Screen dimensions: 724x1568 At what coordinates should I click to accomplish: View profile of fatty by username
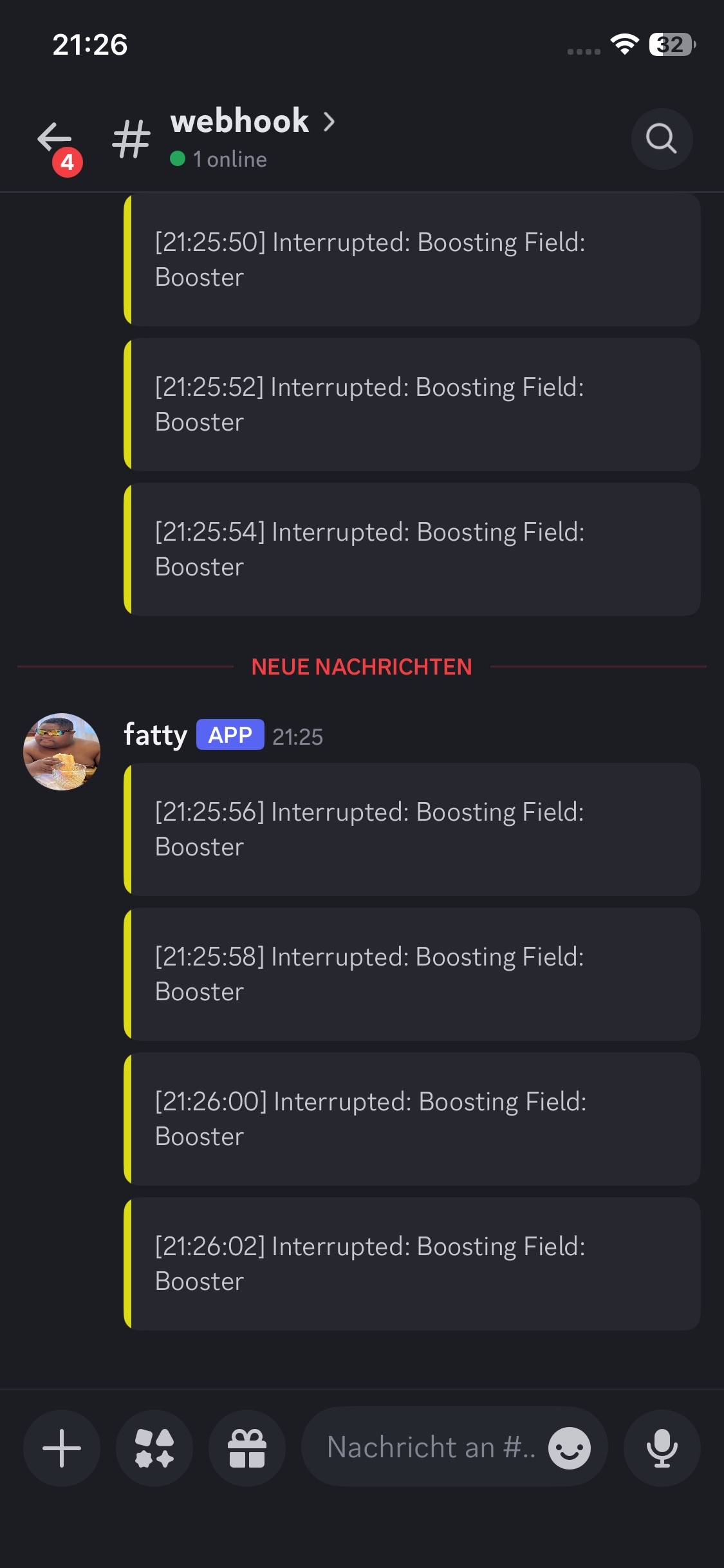[155, 735]
